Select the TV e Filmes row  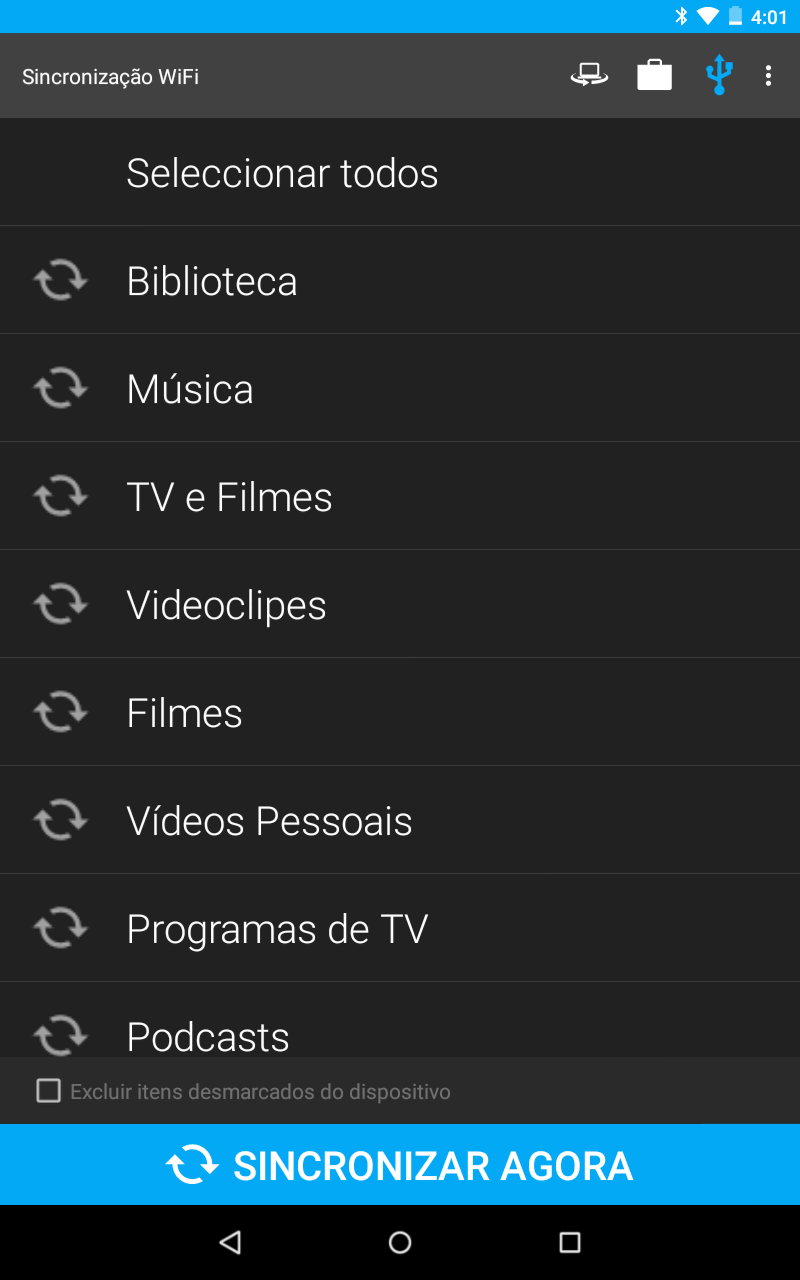400,497
